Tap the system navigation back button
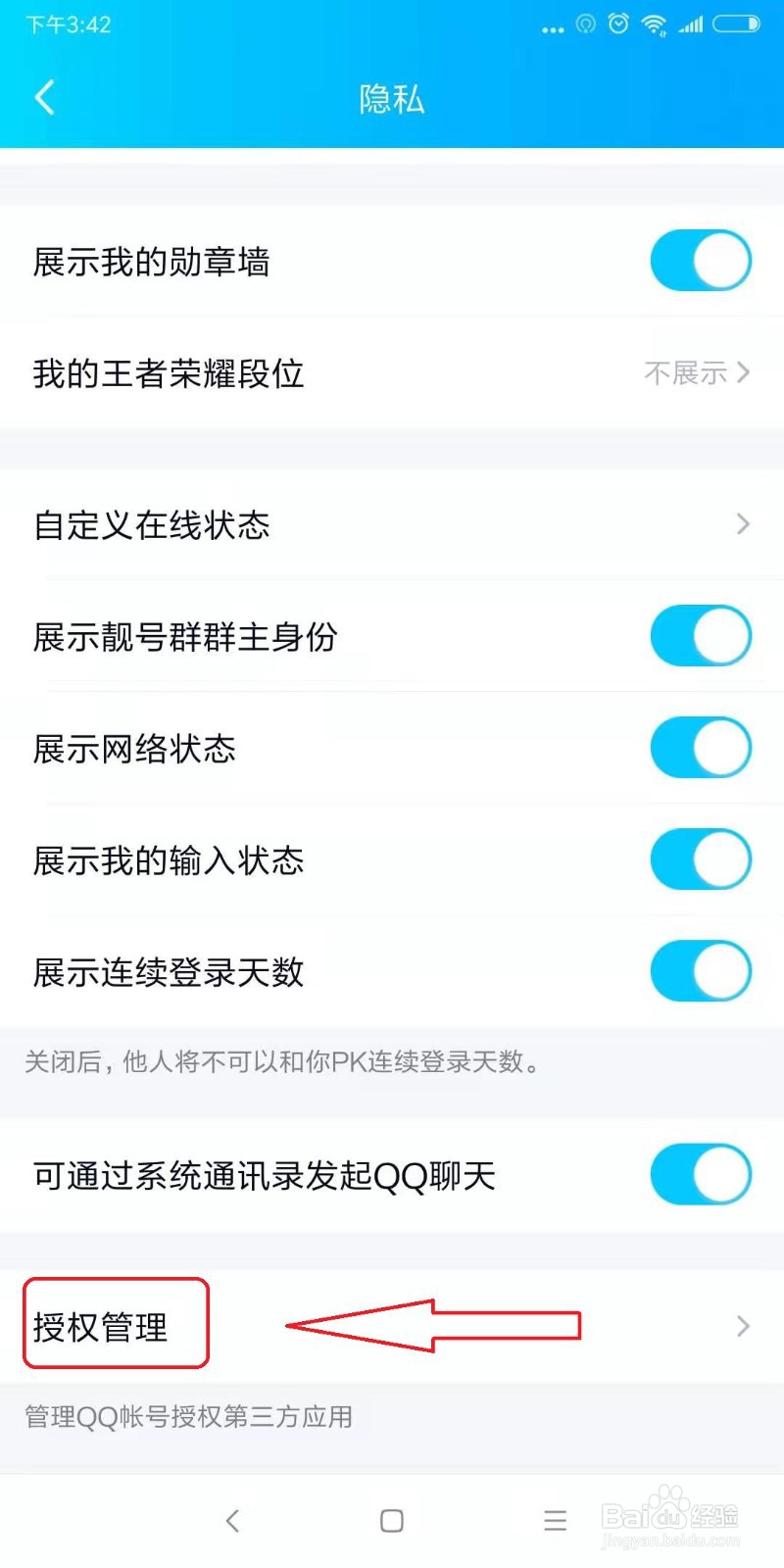Screen dimensions: 784x1568 pyautogui.click(x=232, y=1521)
